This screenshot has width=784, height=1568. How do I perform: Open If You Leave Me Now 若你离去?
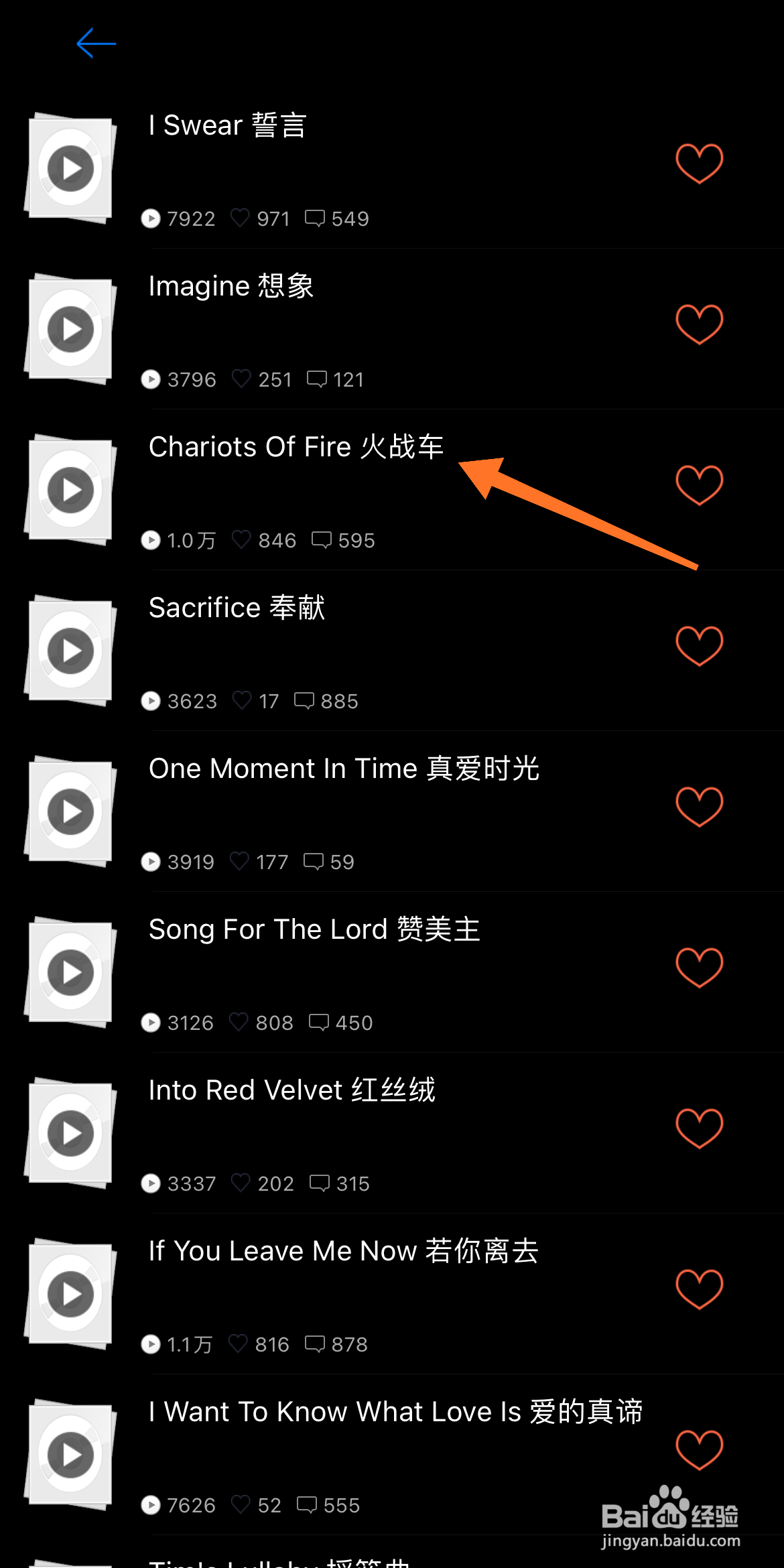[392, 1294]
